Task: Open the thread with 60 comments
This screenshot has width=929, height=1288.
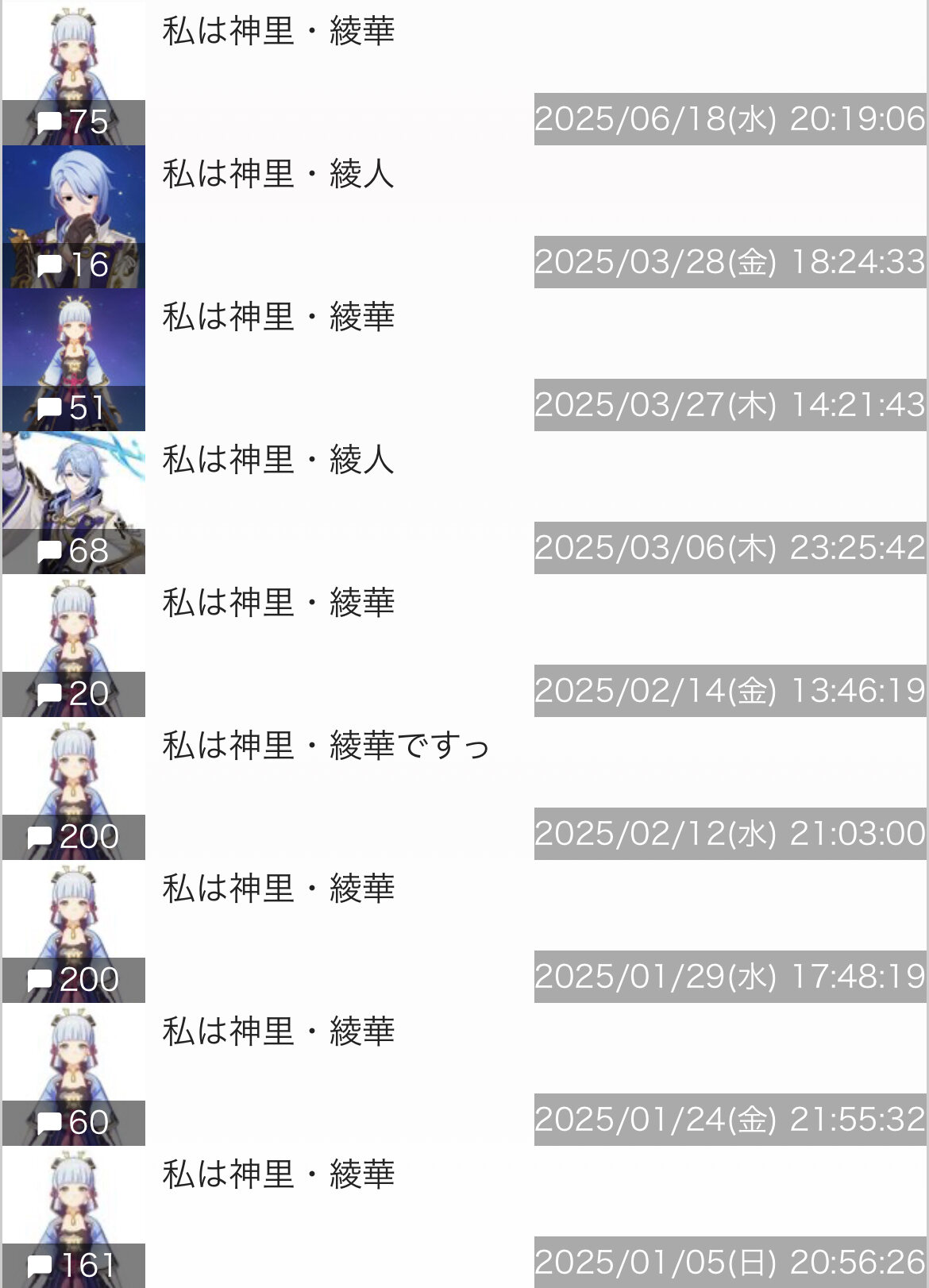Action: pos(464,1074)
